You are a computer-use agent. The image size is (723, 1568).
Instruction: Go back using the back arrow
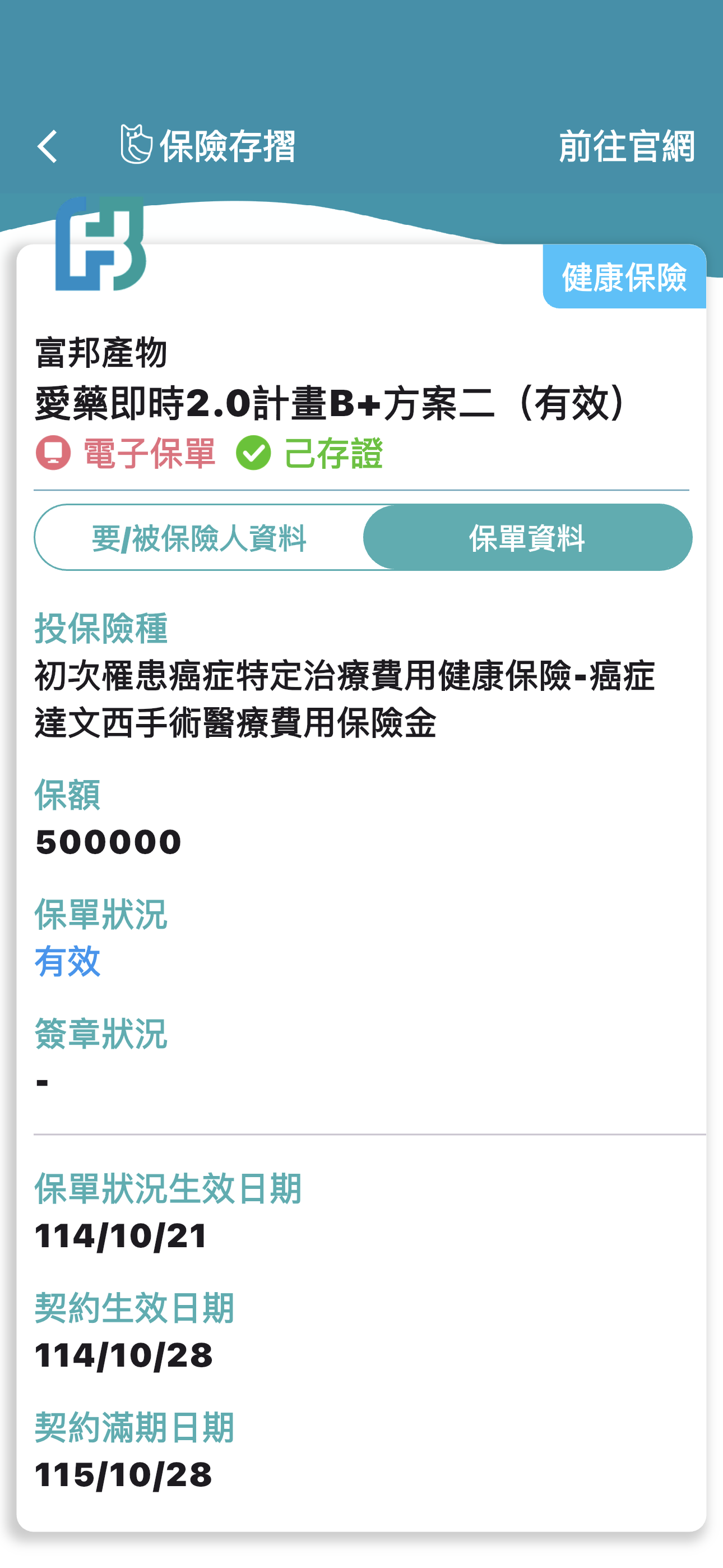coord(48,147)
